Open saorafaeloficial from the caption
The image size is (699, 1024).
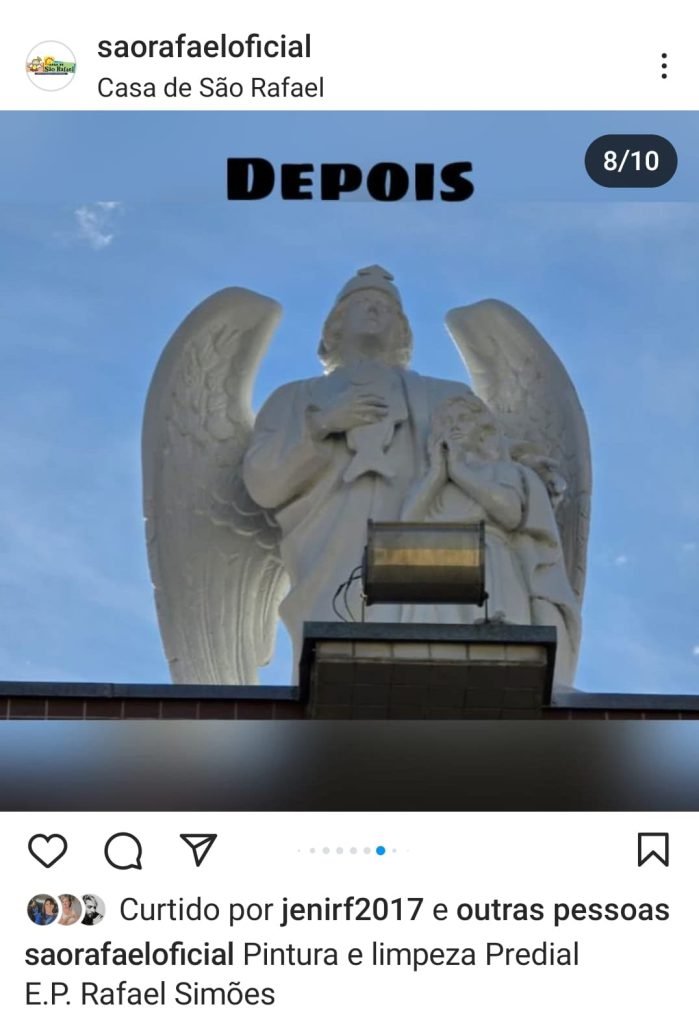[x=129, y=953]
